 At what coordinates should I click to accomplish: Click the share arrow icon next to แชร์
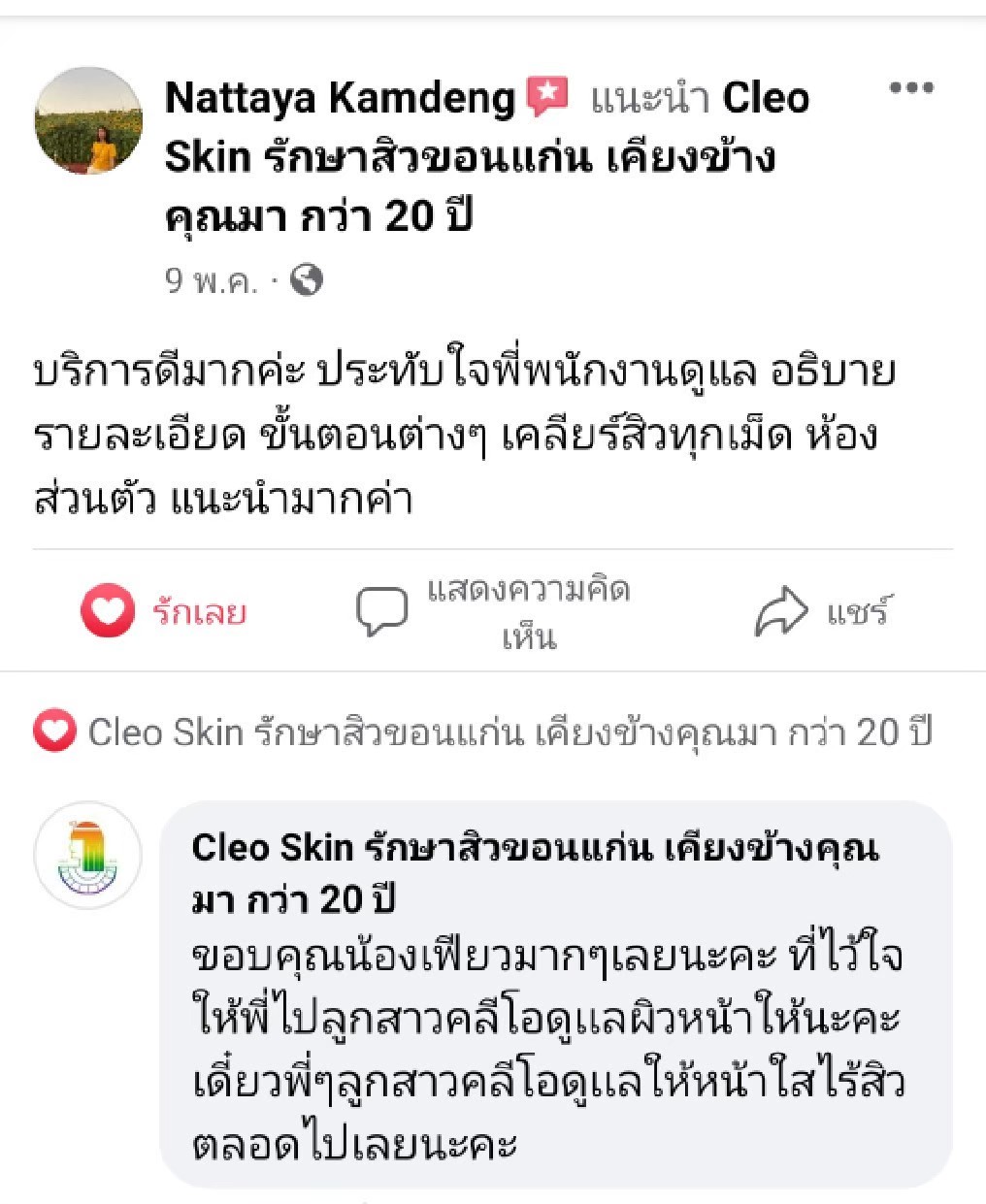[x=783, y=608]
